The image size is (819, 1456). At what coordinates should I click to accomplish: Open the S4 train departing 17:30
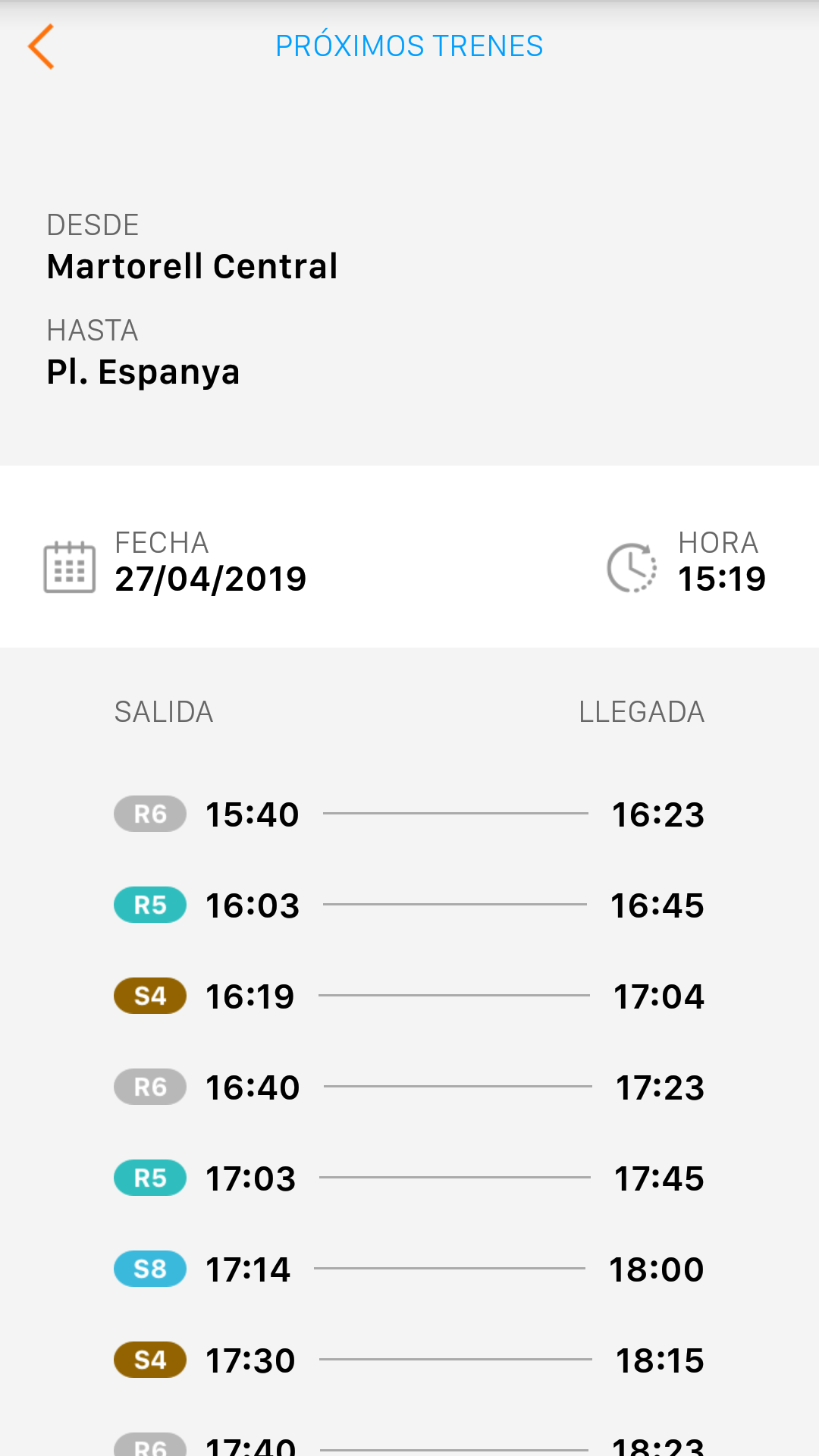[x=409, y=1360]
